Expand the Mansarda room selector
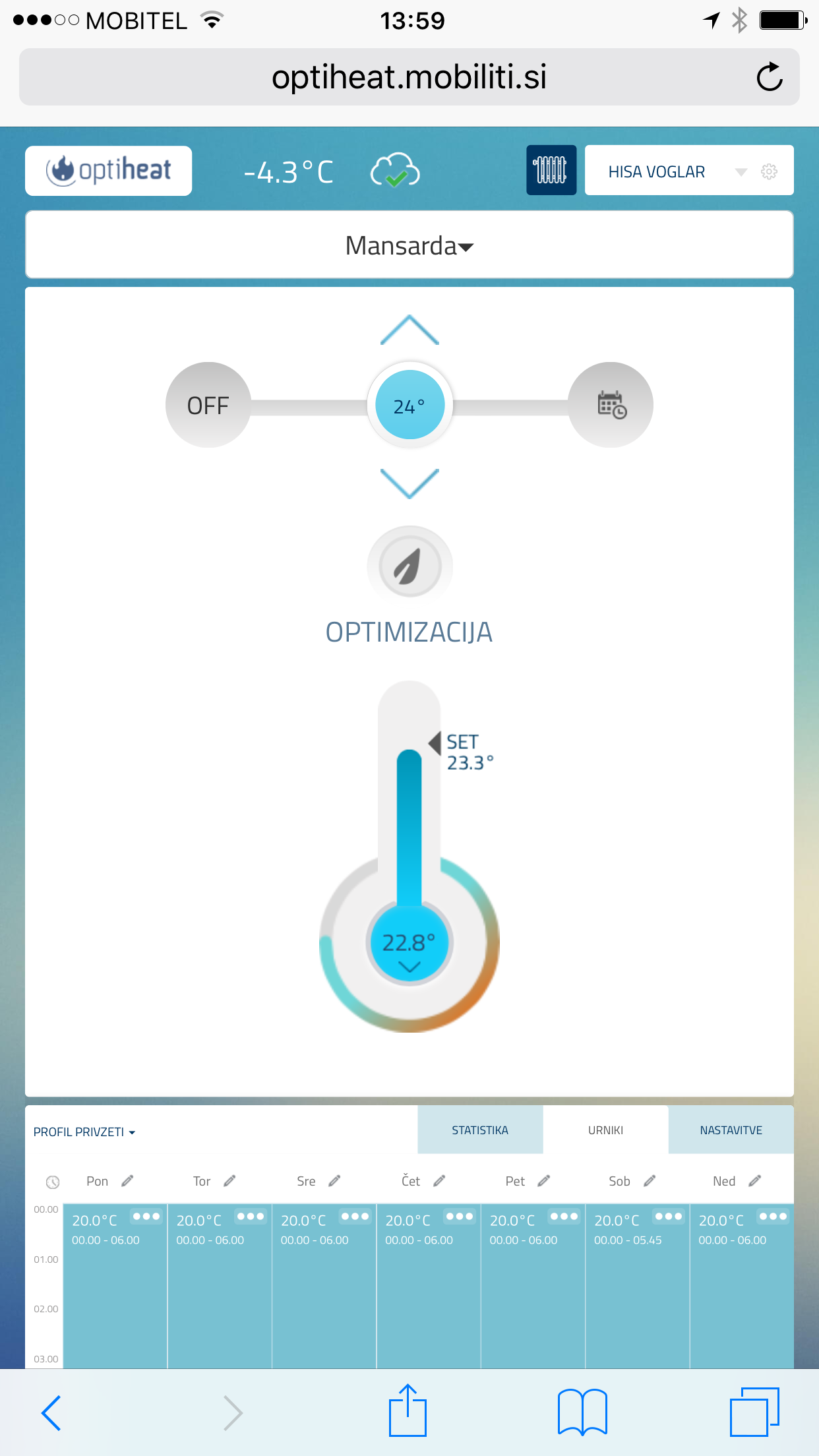 pos(409,245)
